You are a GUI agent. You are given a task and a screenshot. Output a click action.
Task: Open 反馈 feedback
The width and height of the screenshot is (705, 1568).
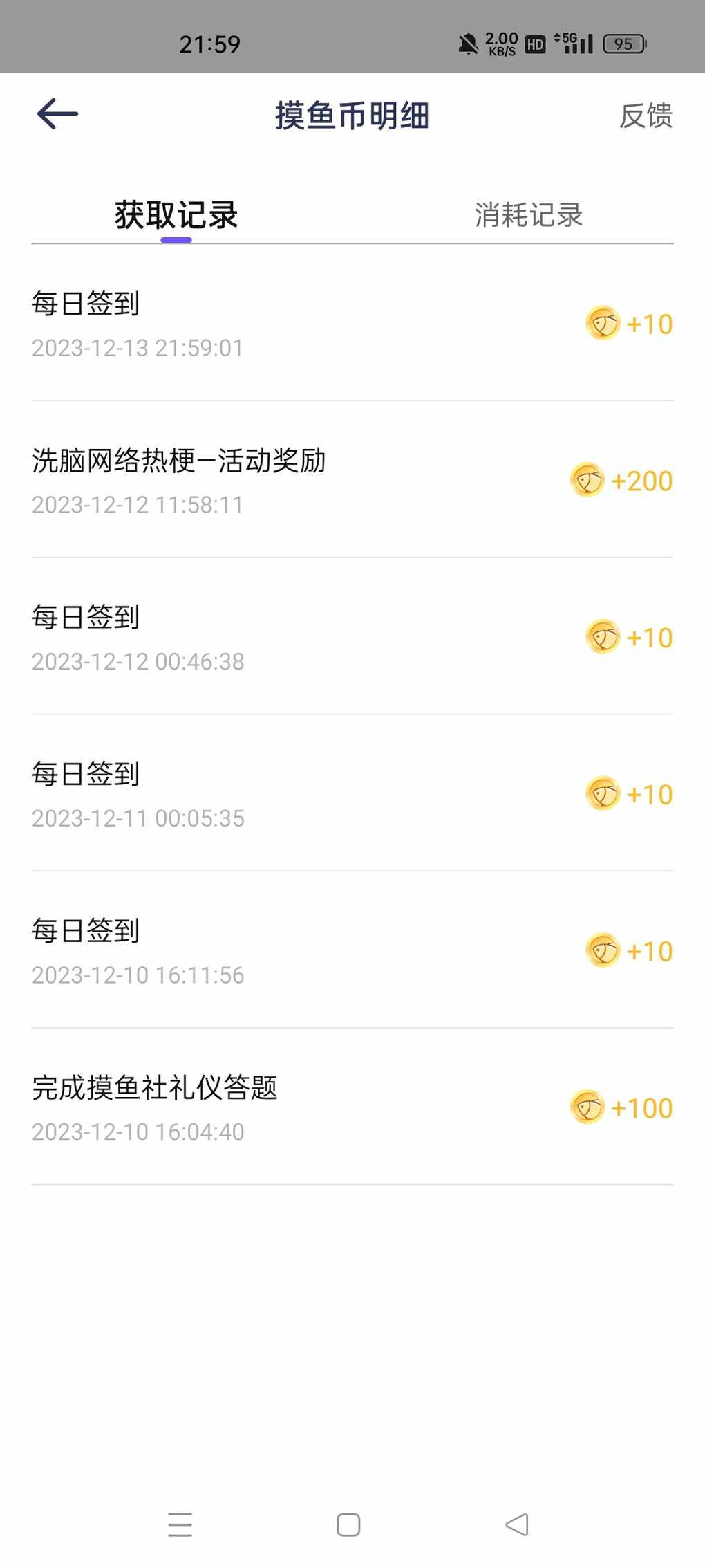click(646, 116)
